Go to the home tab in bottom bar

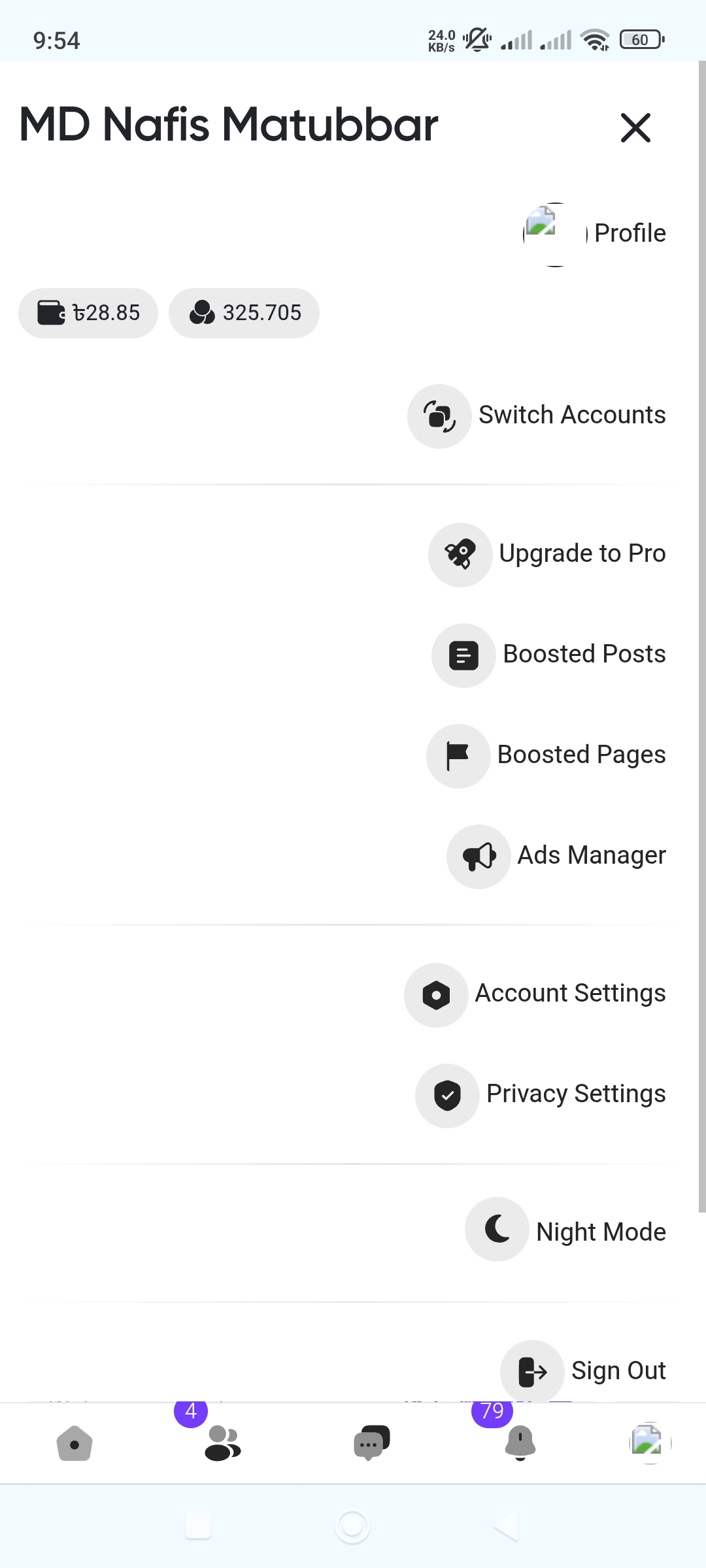pos(75,1443)
